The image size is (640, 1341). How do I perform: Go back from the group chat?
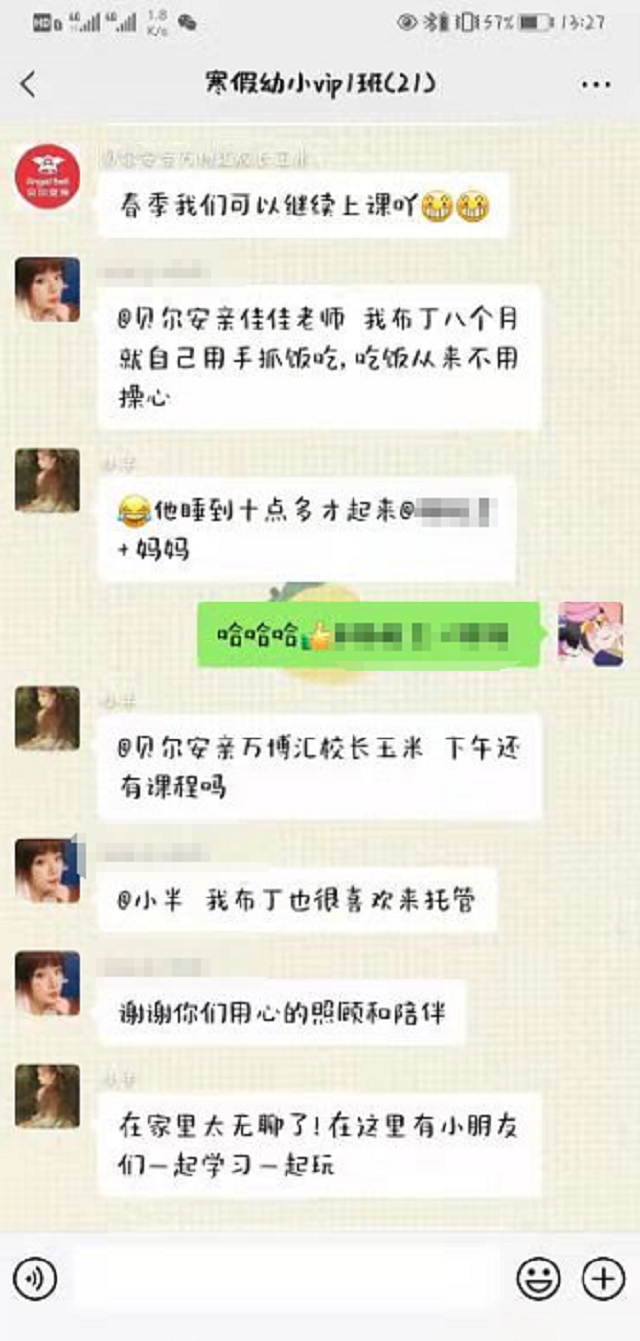pos(28,84)
